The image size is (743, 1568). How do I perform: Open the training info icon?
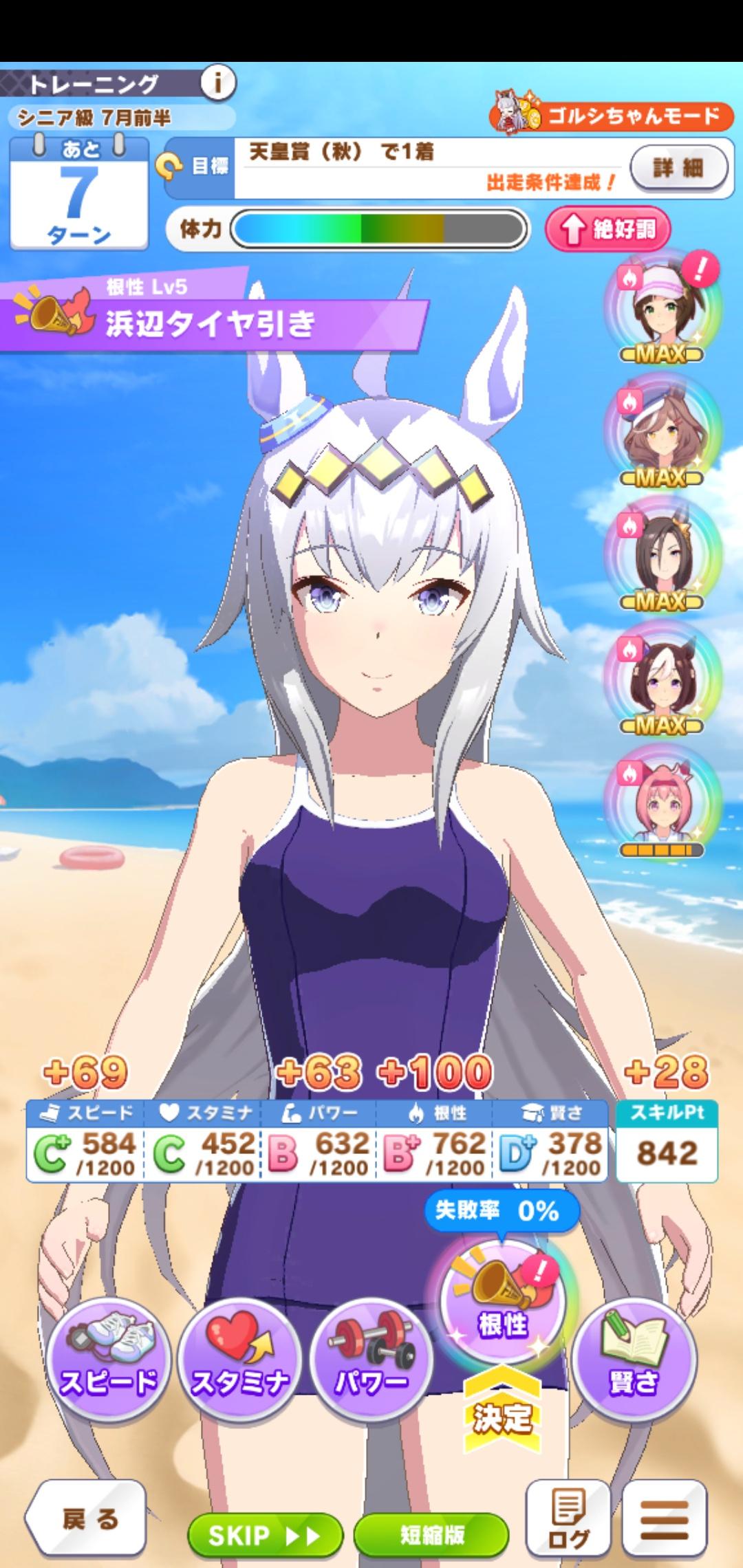pyautogui.click(x=218, y=83)
